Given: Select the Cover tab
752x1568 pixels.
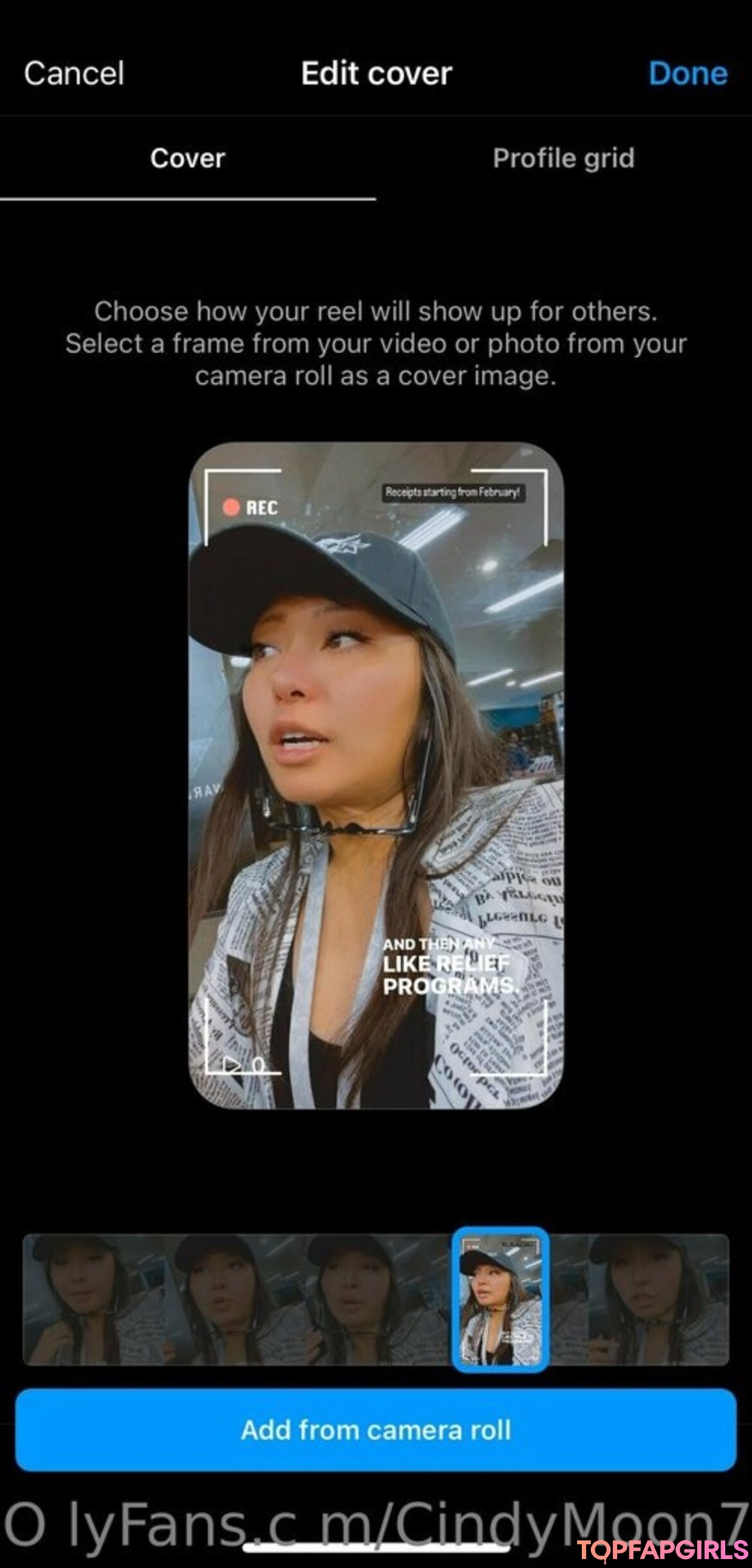Looking at the screenshot, I should 187,158.
